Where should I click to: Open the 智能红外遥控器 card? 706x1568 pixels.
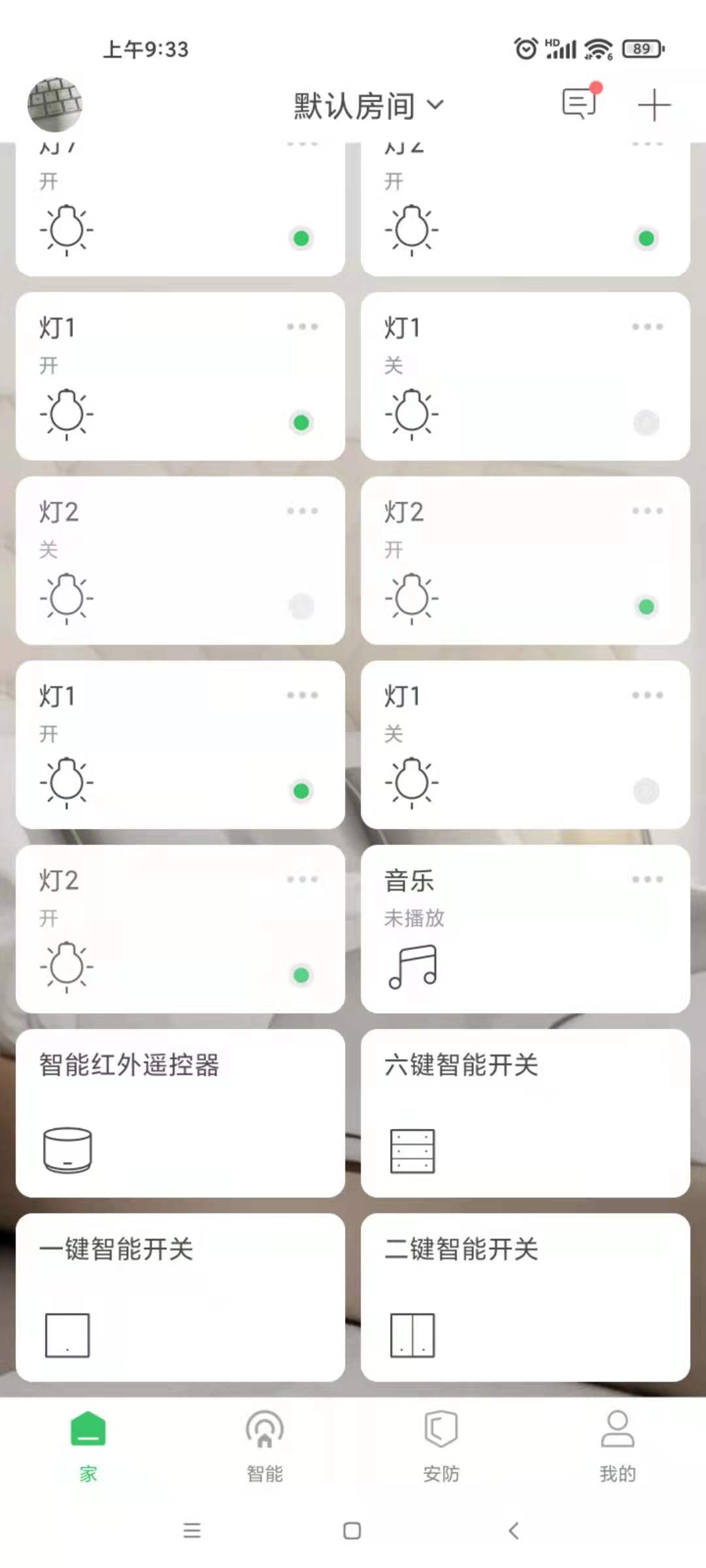180,1113
